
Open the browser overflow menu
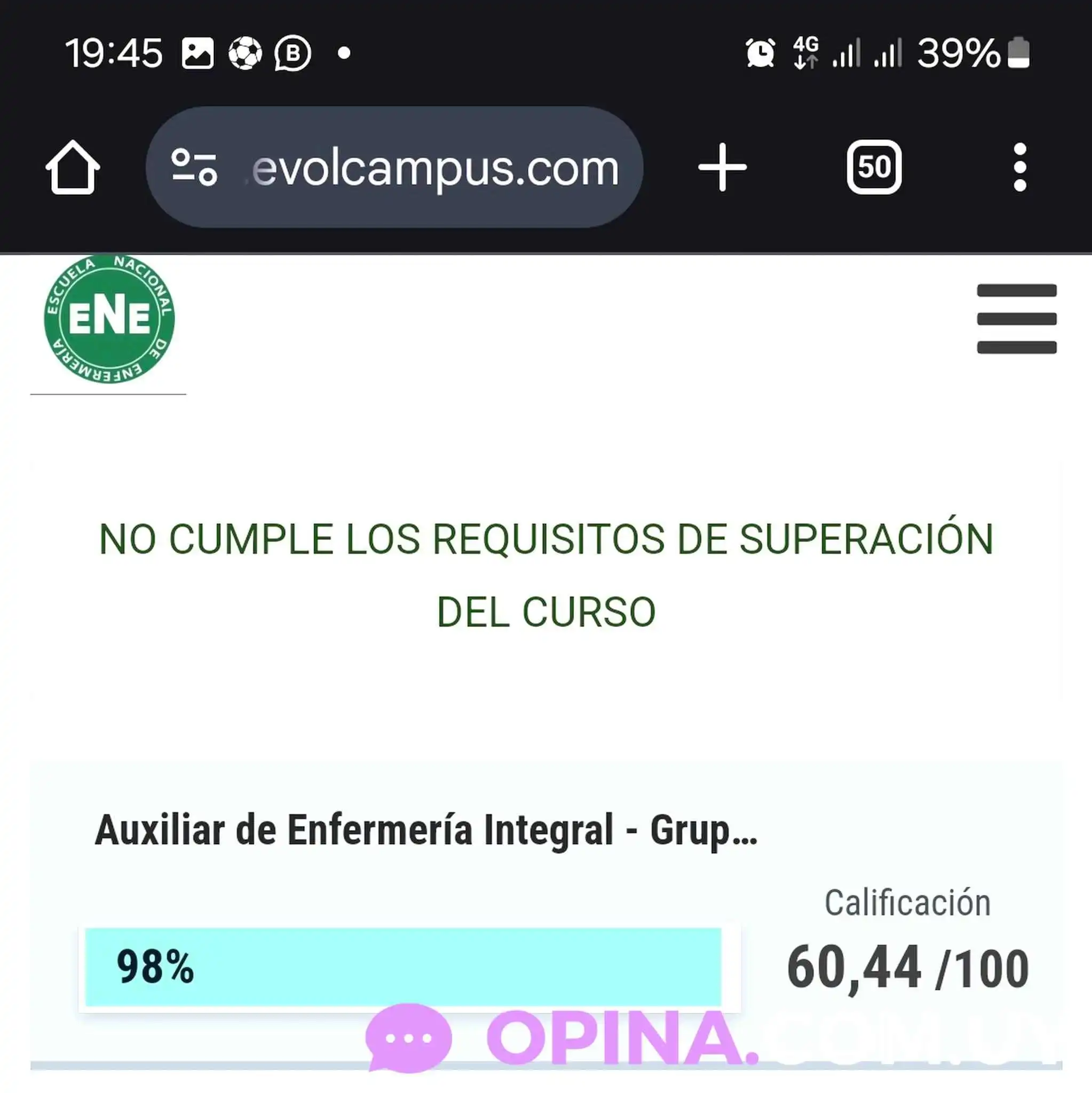coord(1019,168)
